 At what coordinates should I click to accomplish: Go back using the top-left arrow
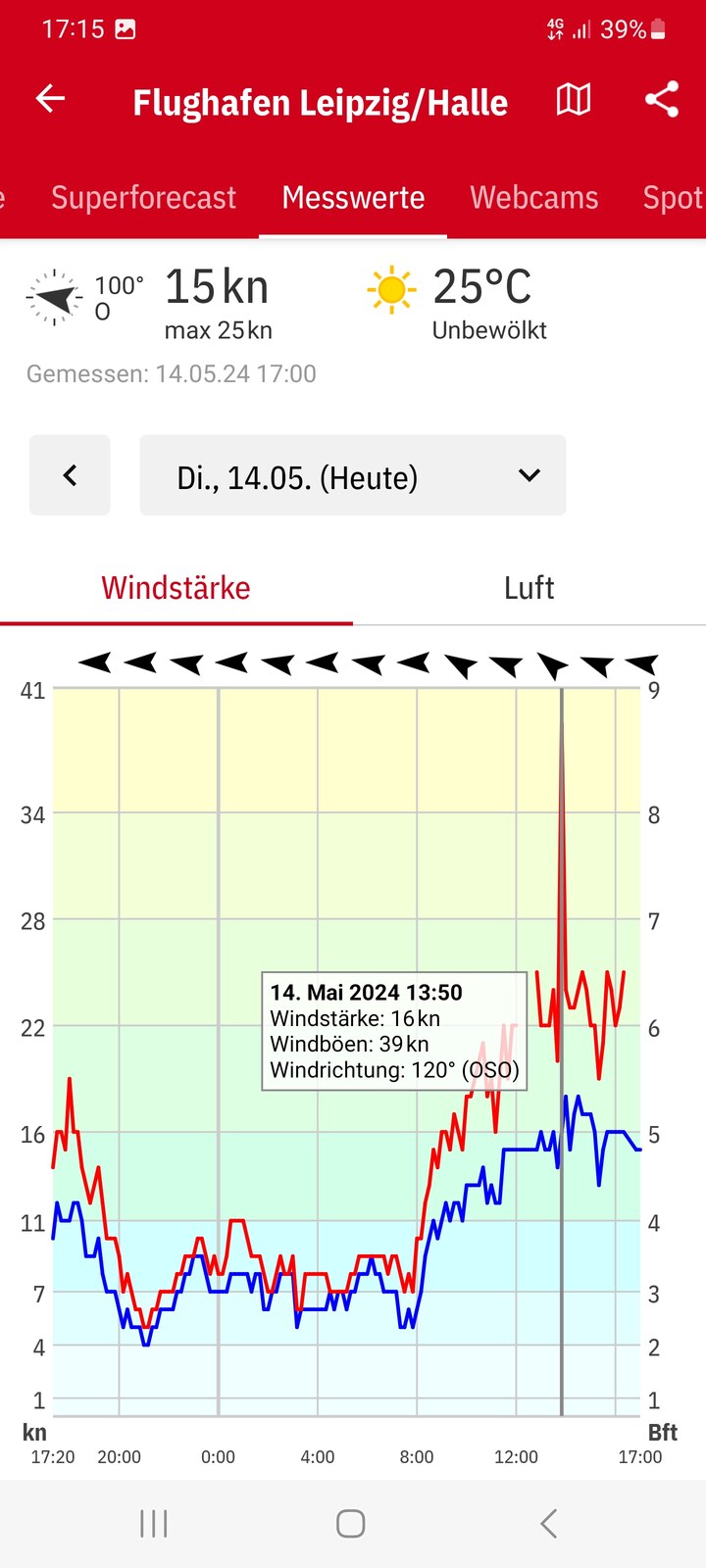pos(50,99)
